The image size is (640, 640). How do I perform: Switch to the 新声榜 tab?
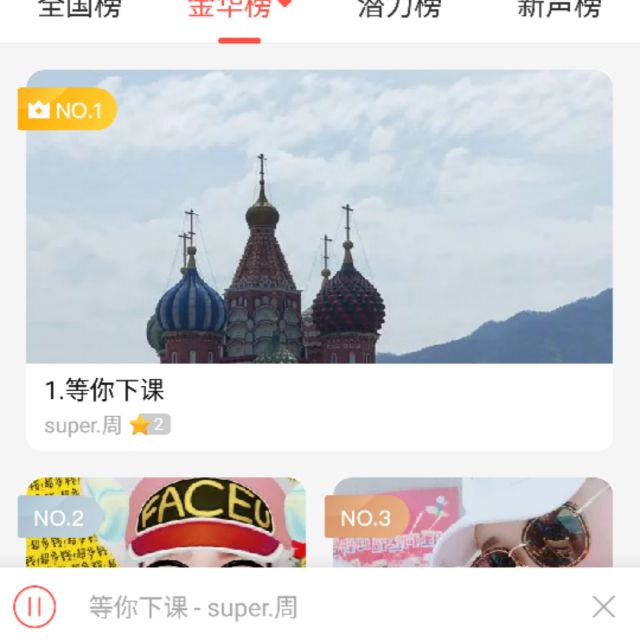click(x=559, y=10)
